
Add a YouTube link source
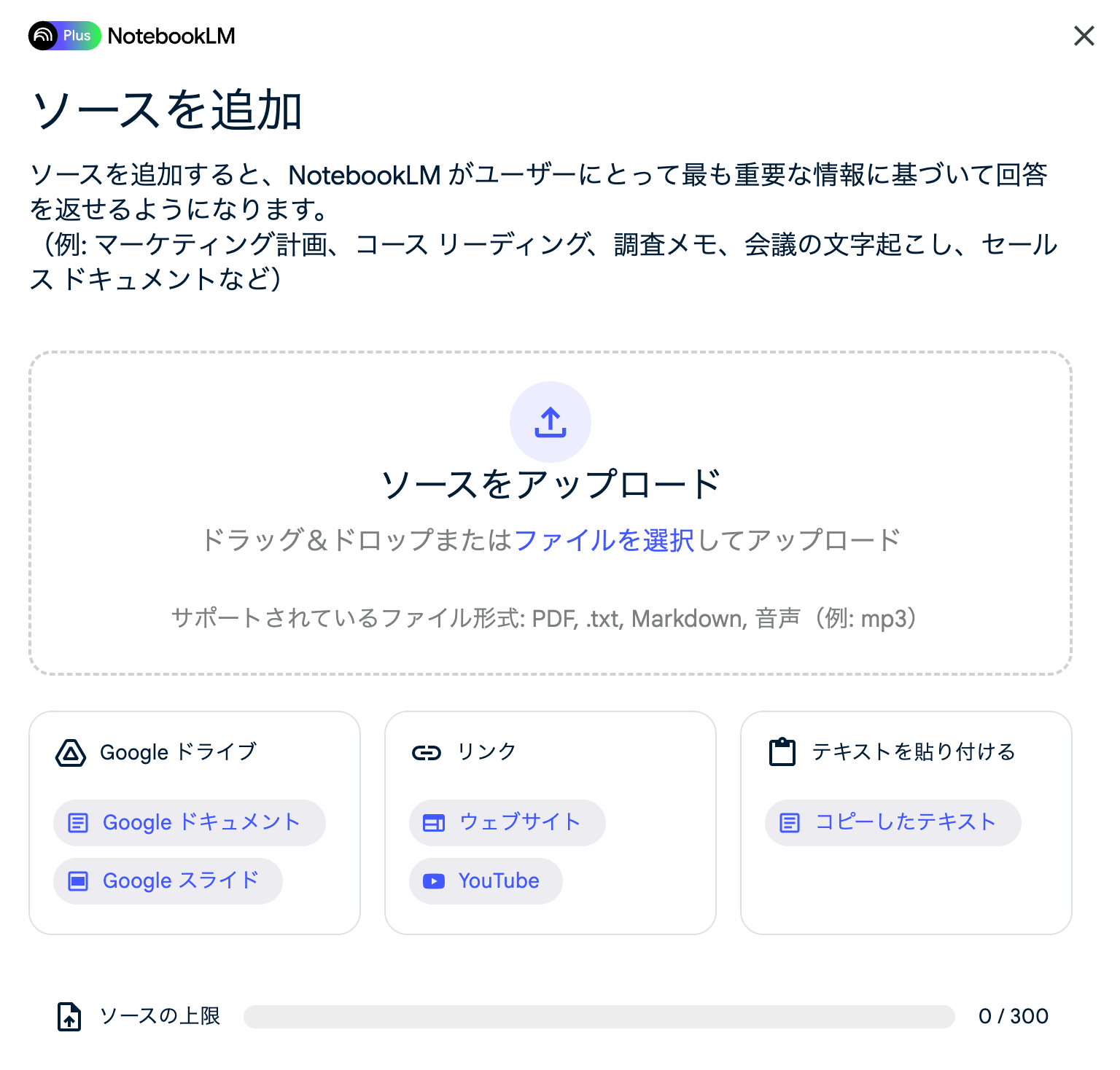point(486,881)
